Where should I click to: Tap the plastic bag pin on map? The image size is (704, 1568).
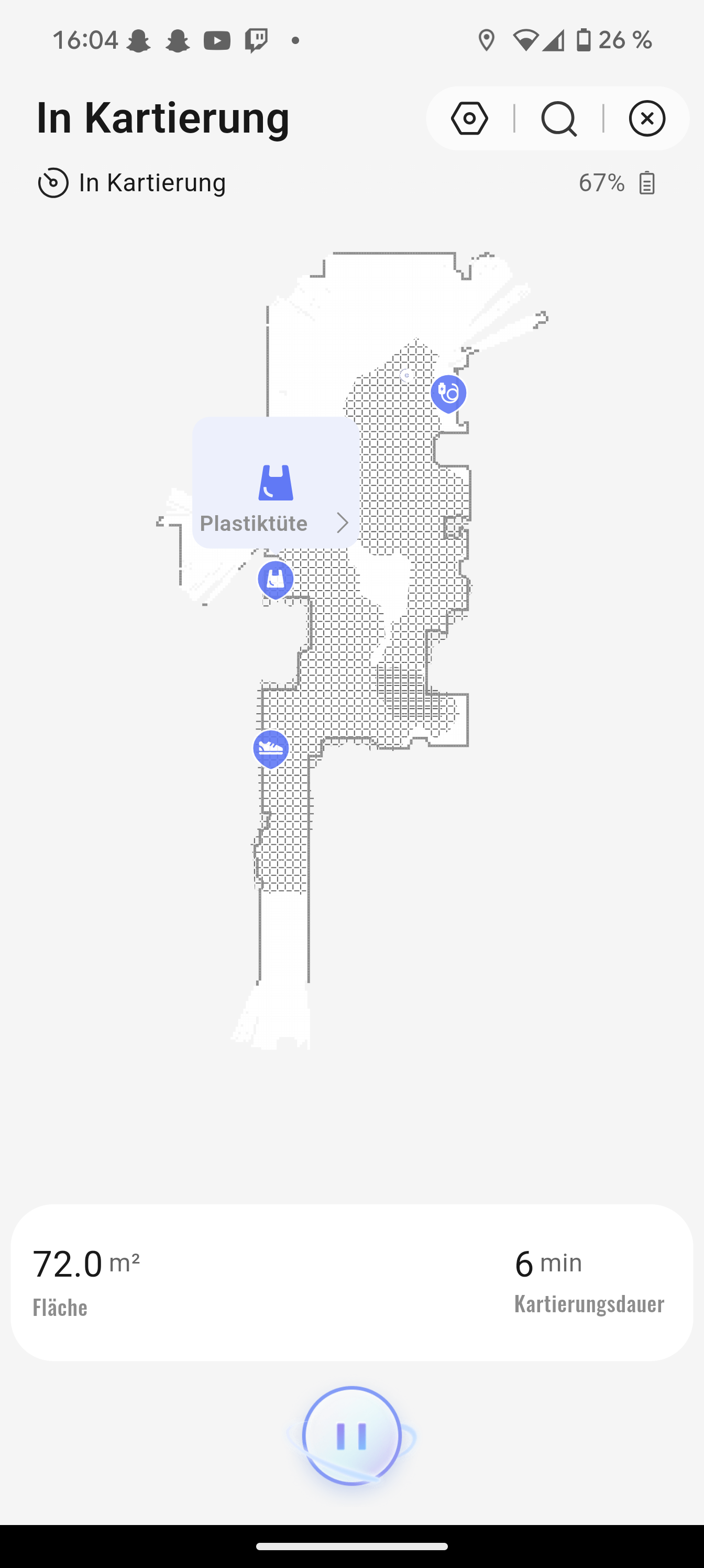click(x=276, y=580)
